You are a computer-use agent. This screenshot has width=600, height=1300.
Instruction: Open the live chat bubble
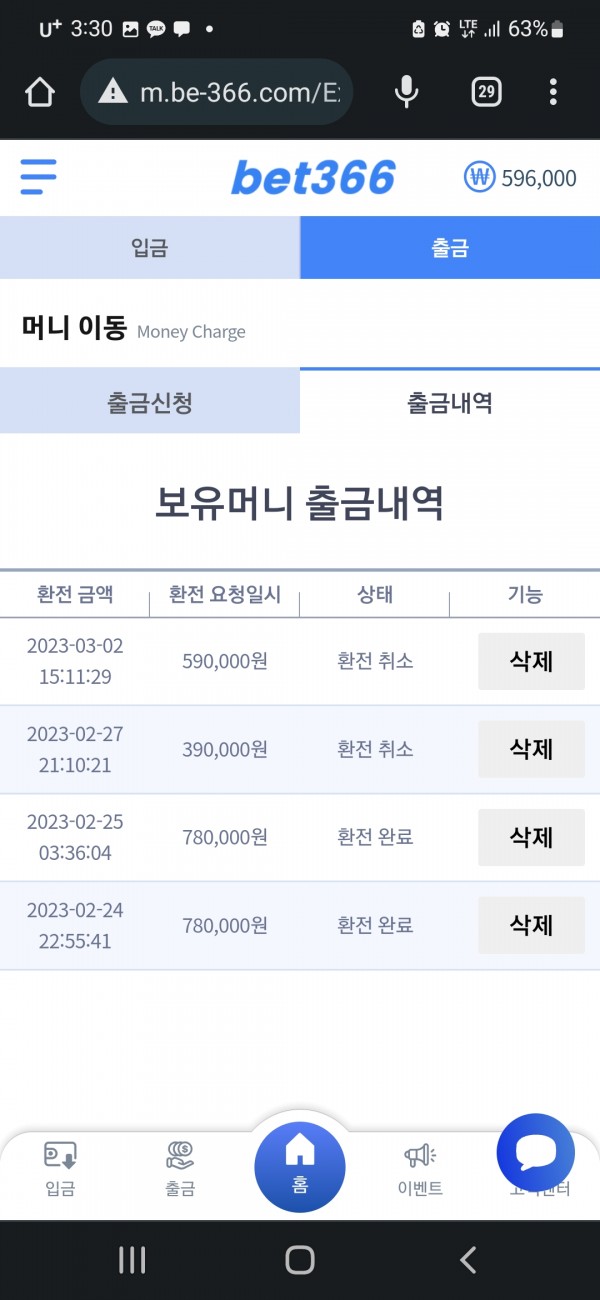coord(536,1152)
